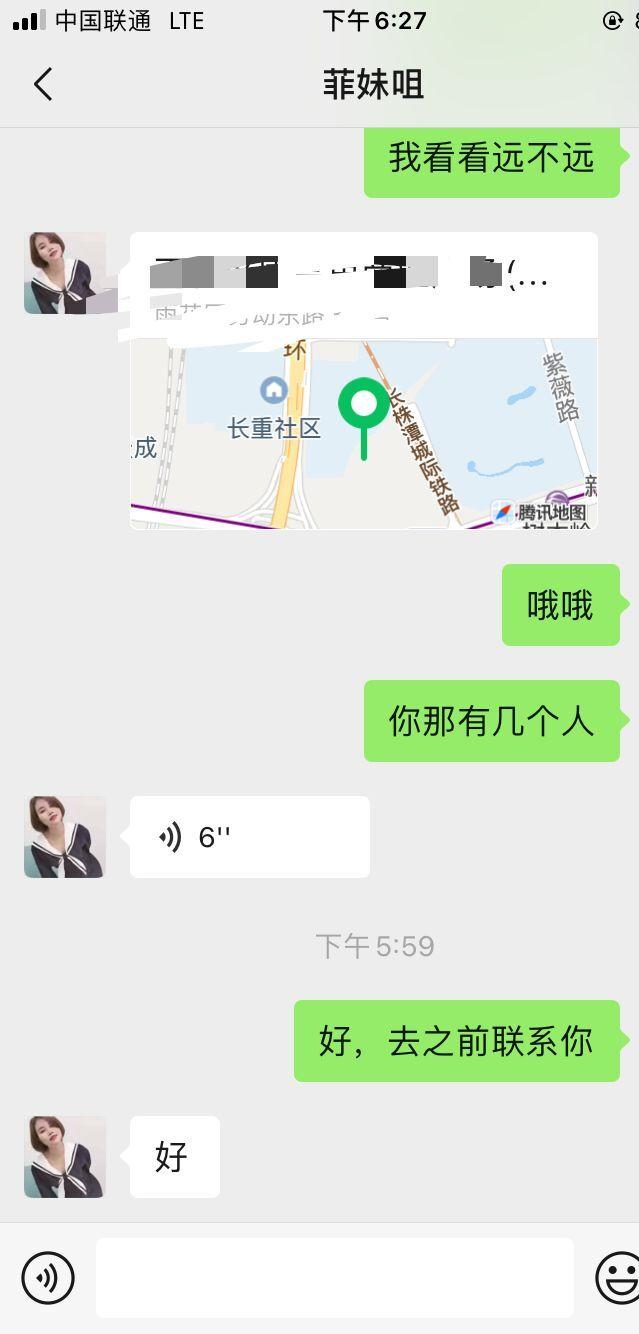Switch to voice input mode
Image resolution: width=639 pixels, height=1334 pixels.
click(x=48, y=1277)
